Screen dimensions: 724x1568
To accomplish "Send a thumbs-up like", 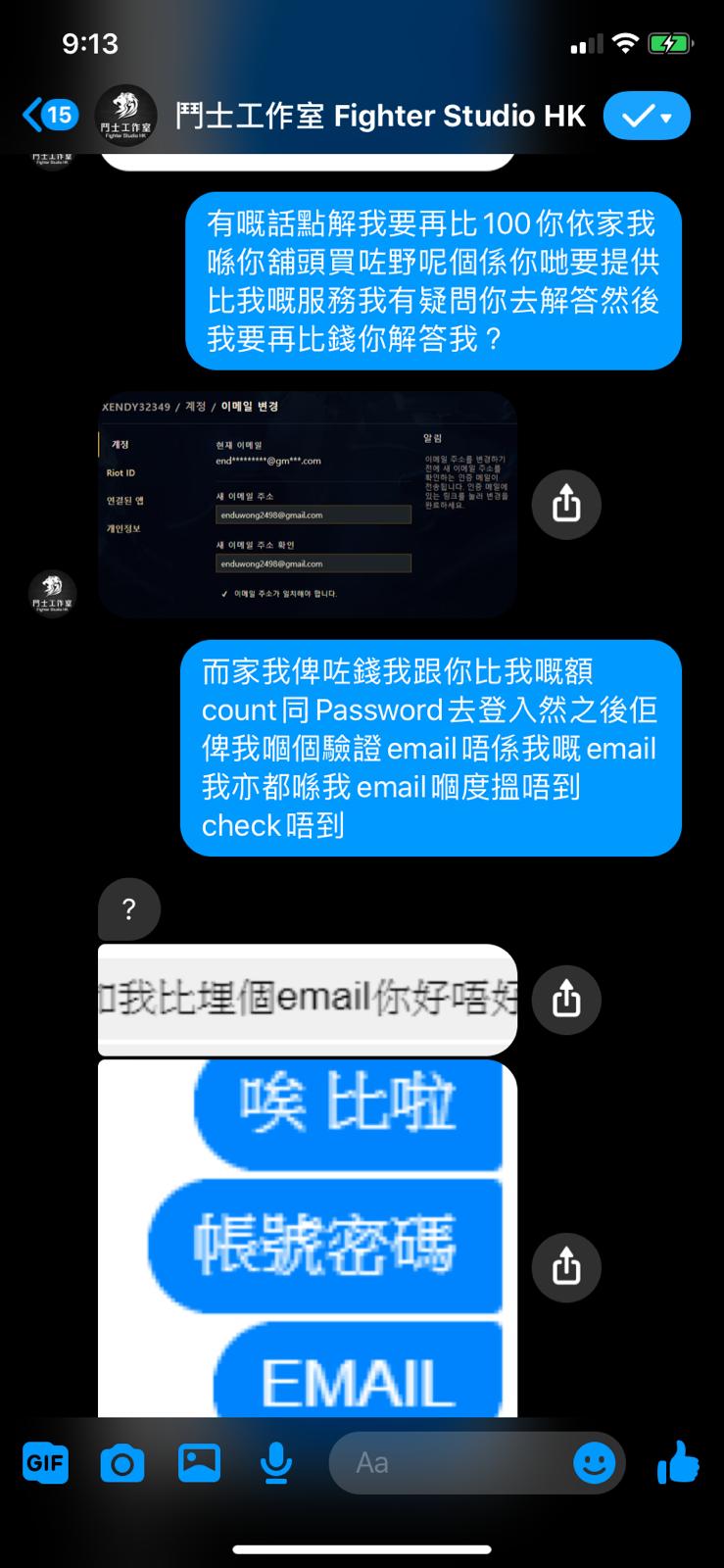I will 678,1463.
